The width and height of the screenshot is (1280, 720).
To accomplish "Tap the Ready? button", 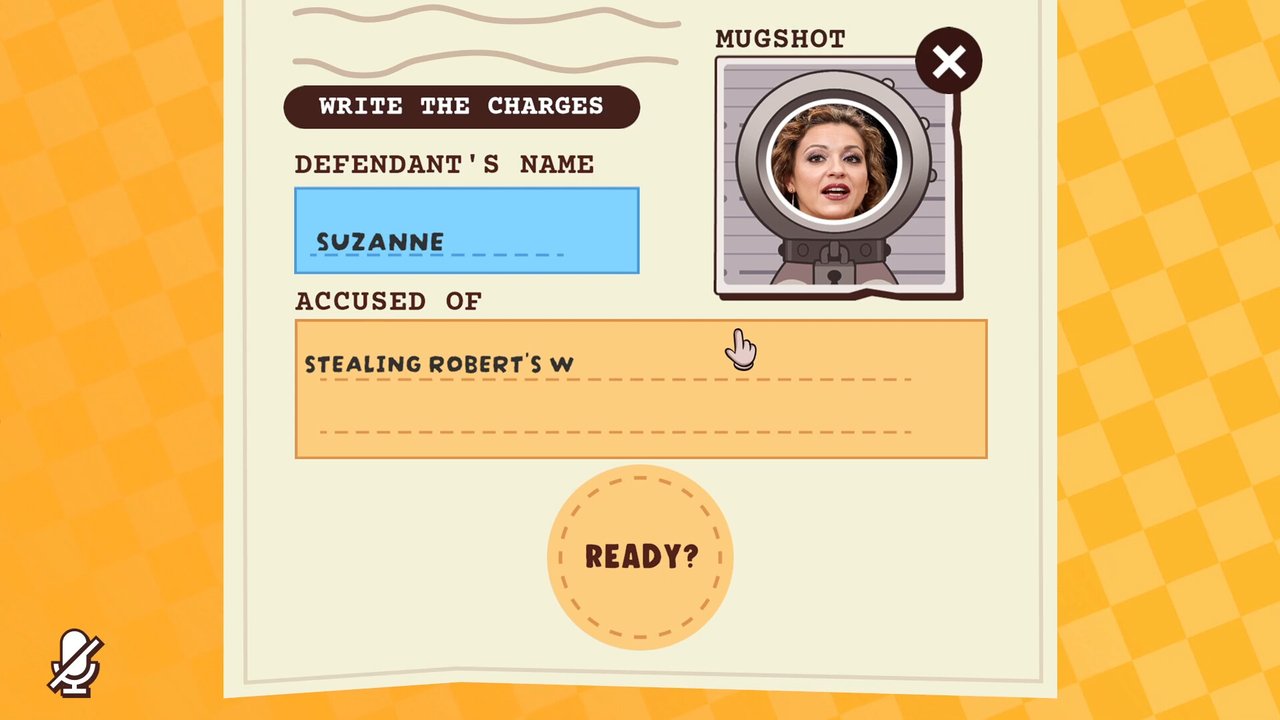I will [x=640, y=557].
